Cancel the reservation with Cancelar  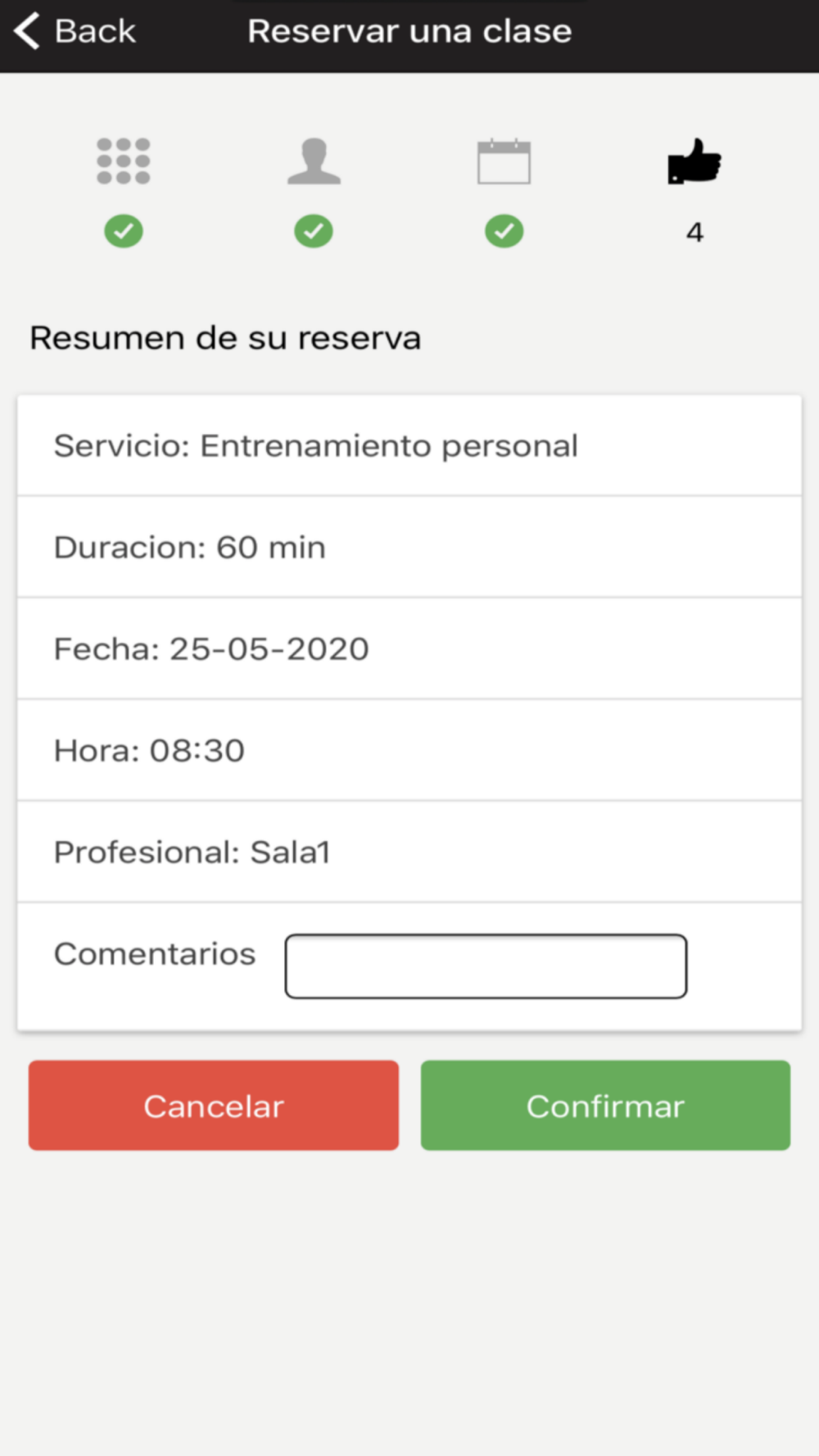[214, 1106]
